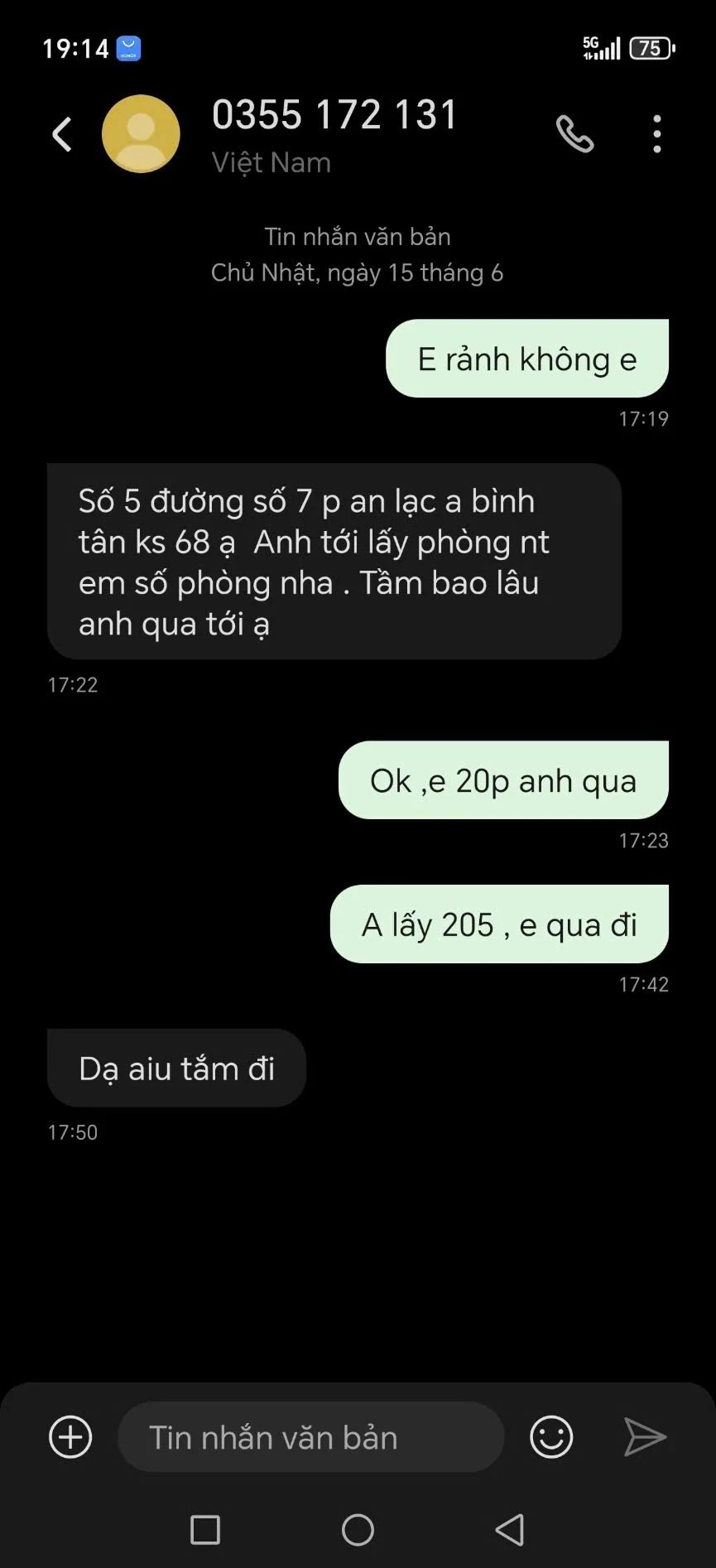The width and height of the screenshot is (716, 1568).
Task: Go back to the message list
Action: pos(62,134)
